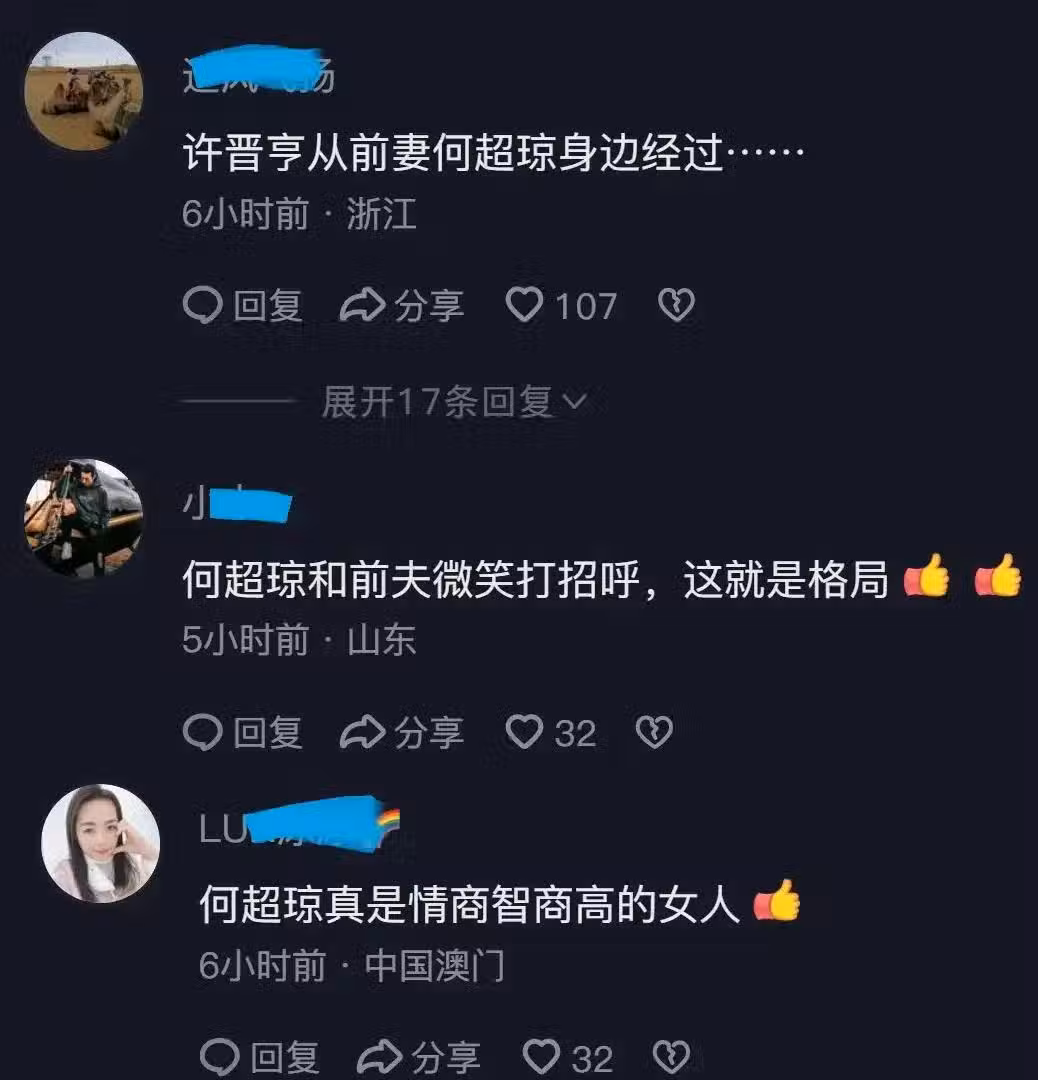
Task: Share the comment posted from 浙江
Action: [x=402, y=306]
